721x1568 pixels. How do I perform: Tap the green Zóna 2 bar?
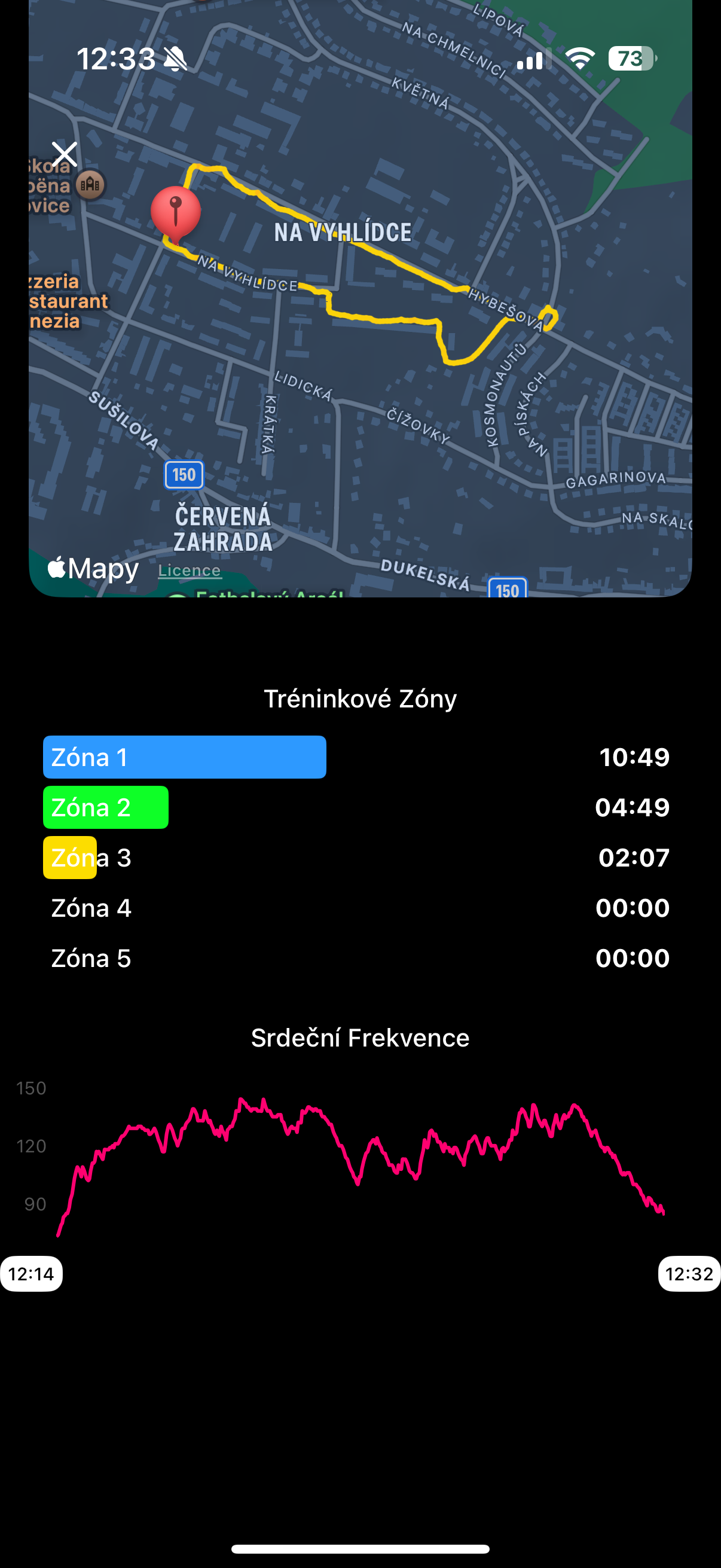point(105,807)
